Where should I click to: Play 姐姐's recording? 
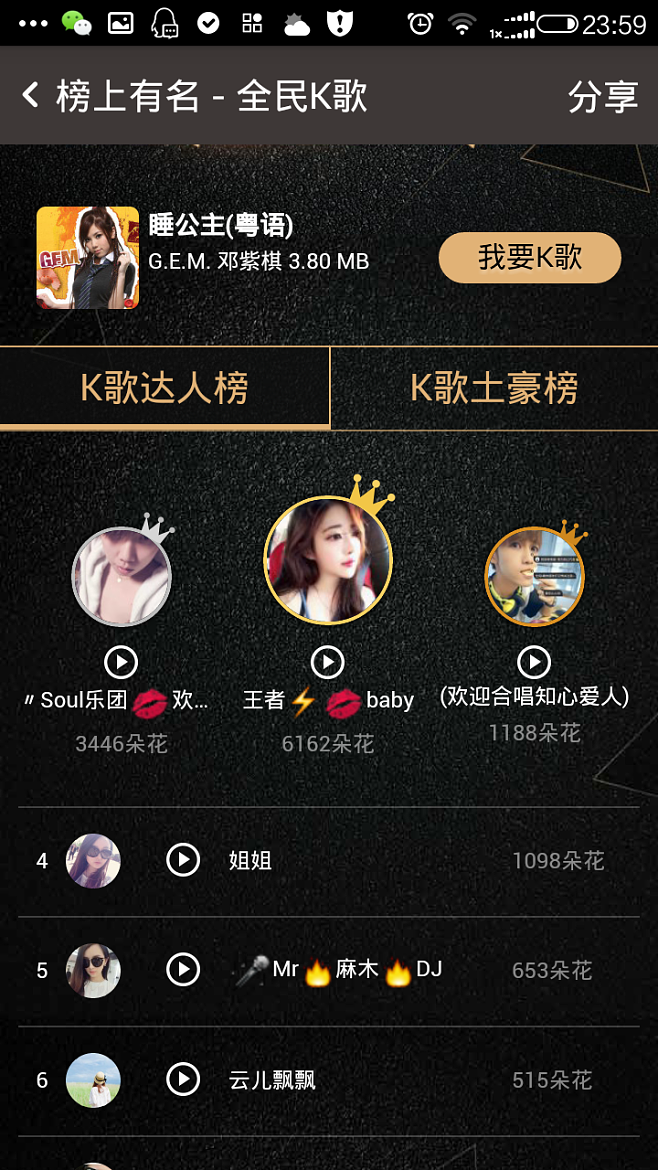click(183, 860)
